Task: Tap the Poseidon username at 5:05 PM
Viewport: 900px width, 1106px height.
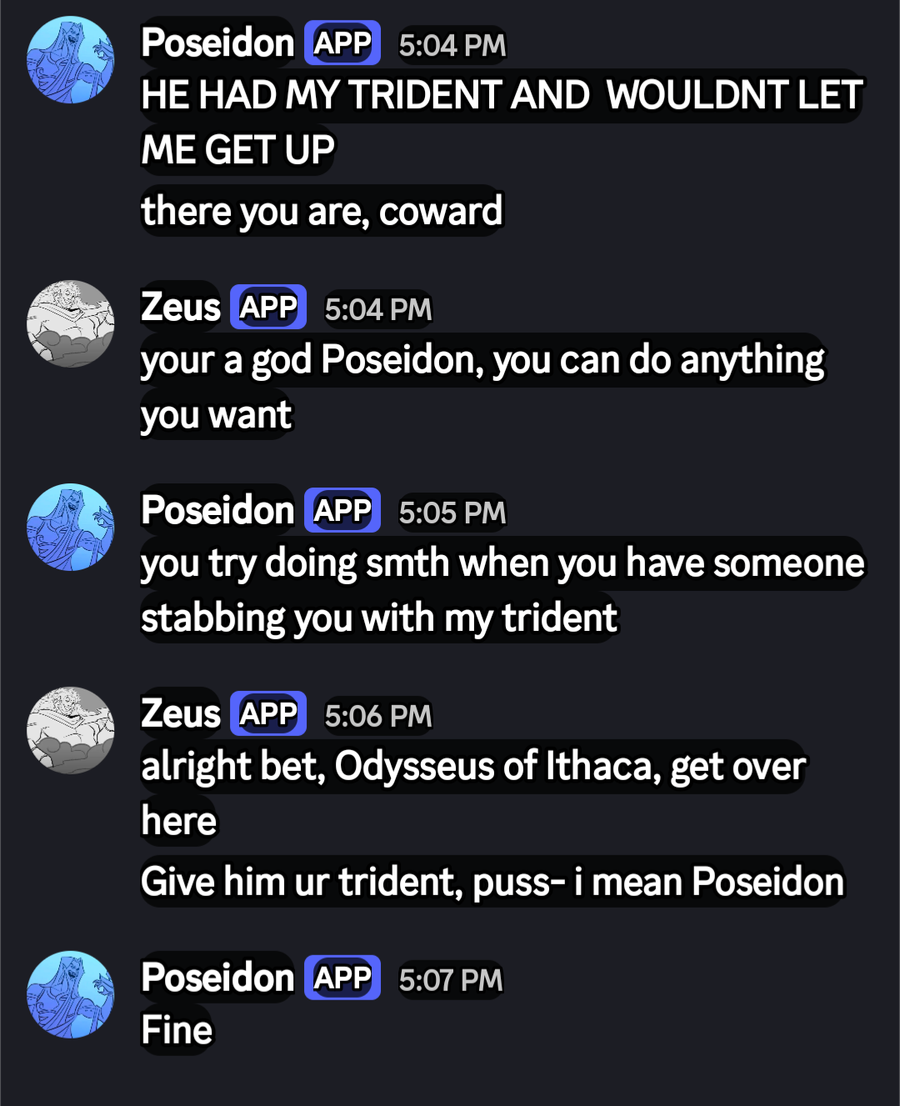Action: 217,511
